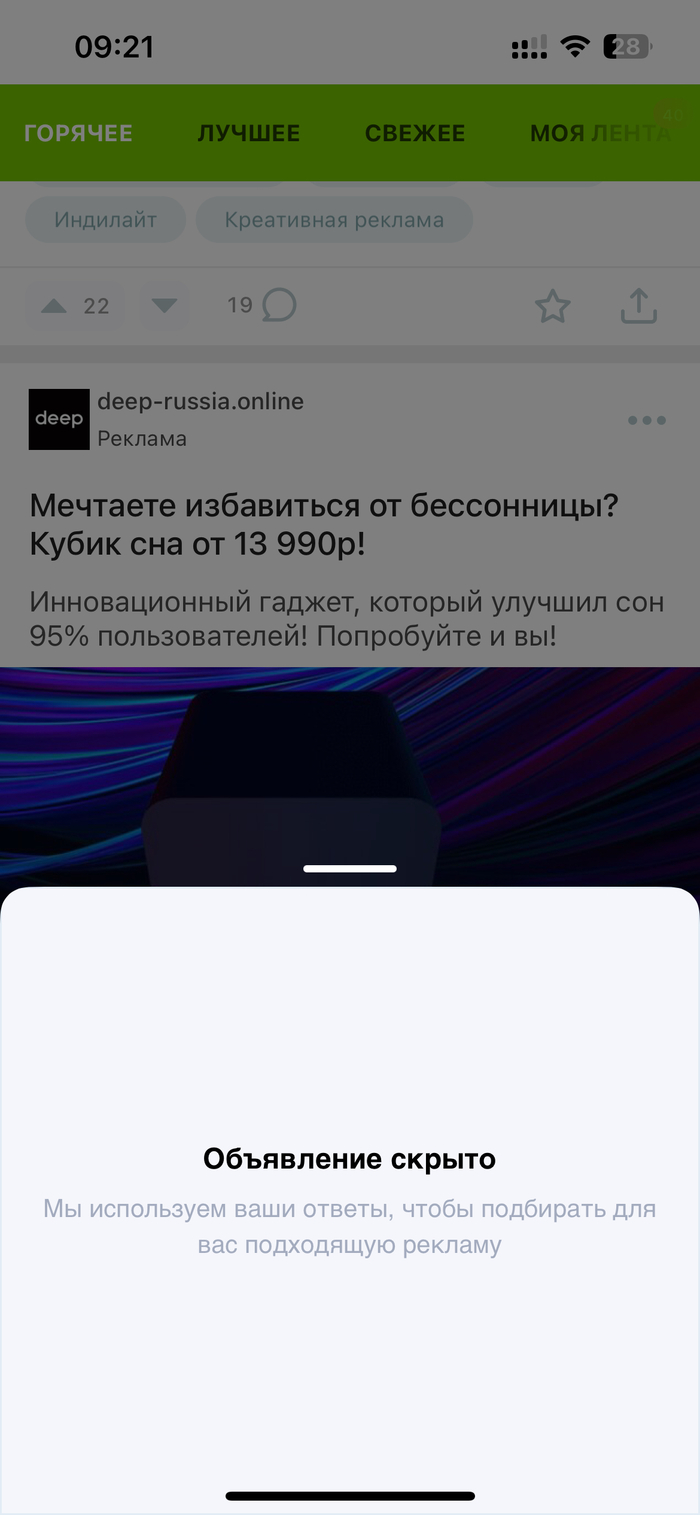Share the post via the share icon
Viewport: 700px width, 1515px height.
click(x=638, y=306)
